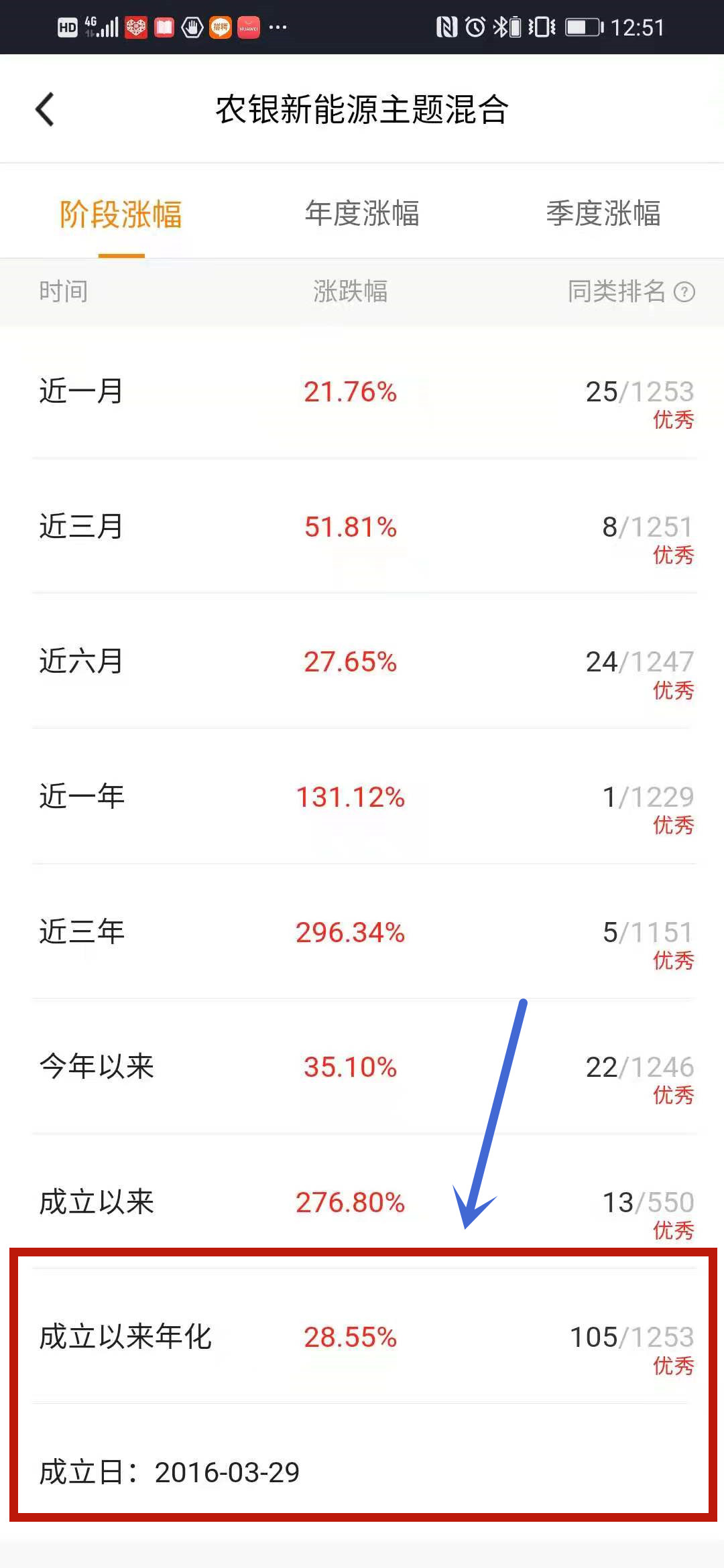724x1568 pixels.
Task: Click the back arrow to exit fund details
Action: [44, 109]
